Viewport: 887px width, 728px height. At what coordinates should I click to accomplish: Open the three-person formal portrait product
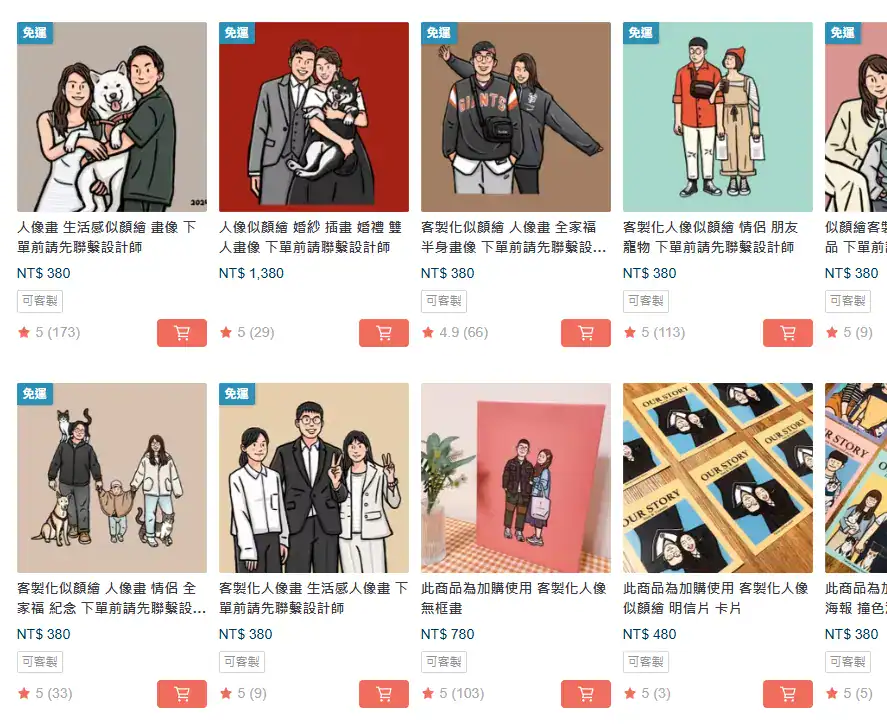coord(314,478)
